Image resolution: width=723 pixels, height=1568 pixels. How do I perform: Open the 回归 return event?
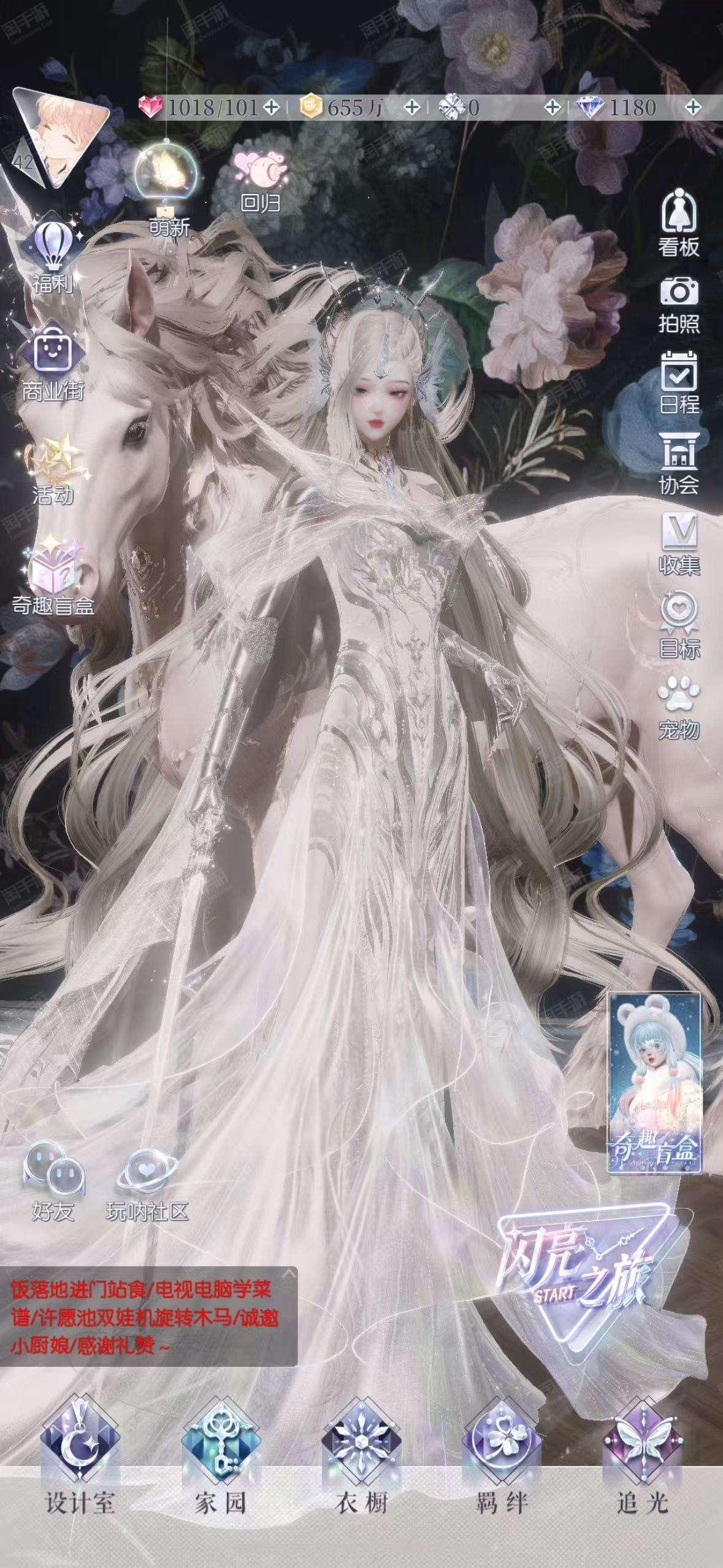tap(259, 181)
